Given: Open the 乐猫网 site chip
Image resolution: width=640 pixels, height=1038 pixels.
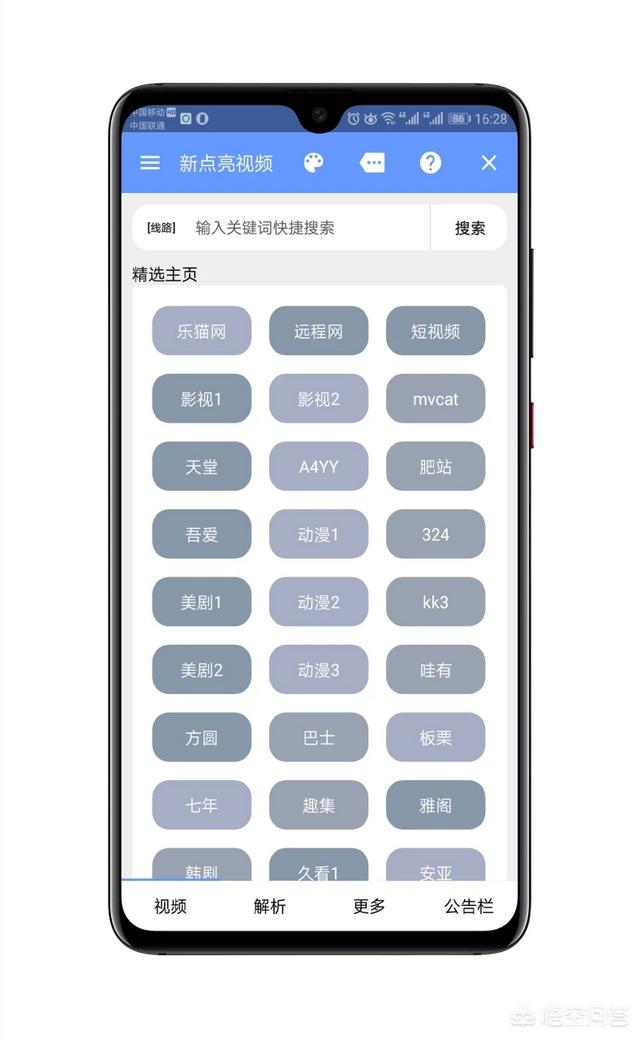Looking at the screenshot, I should coord(201,331).
